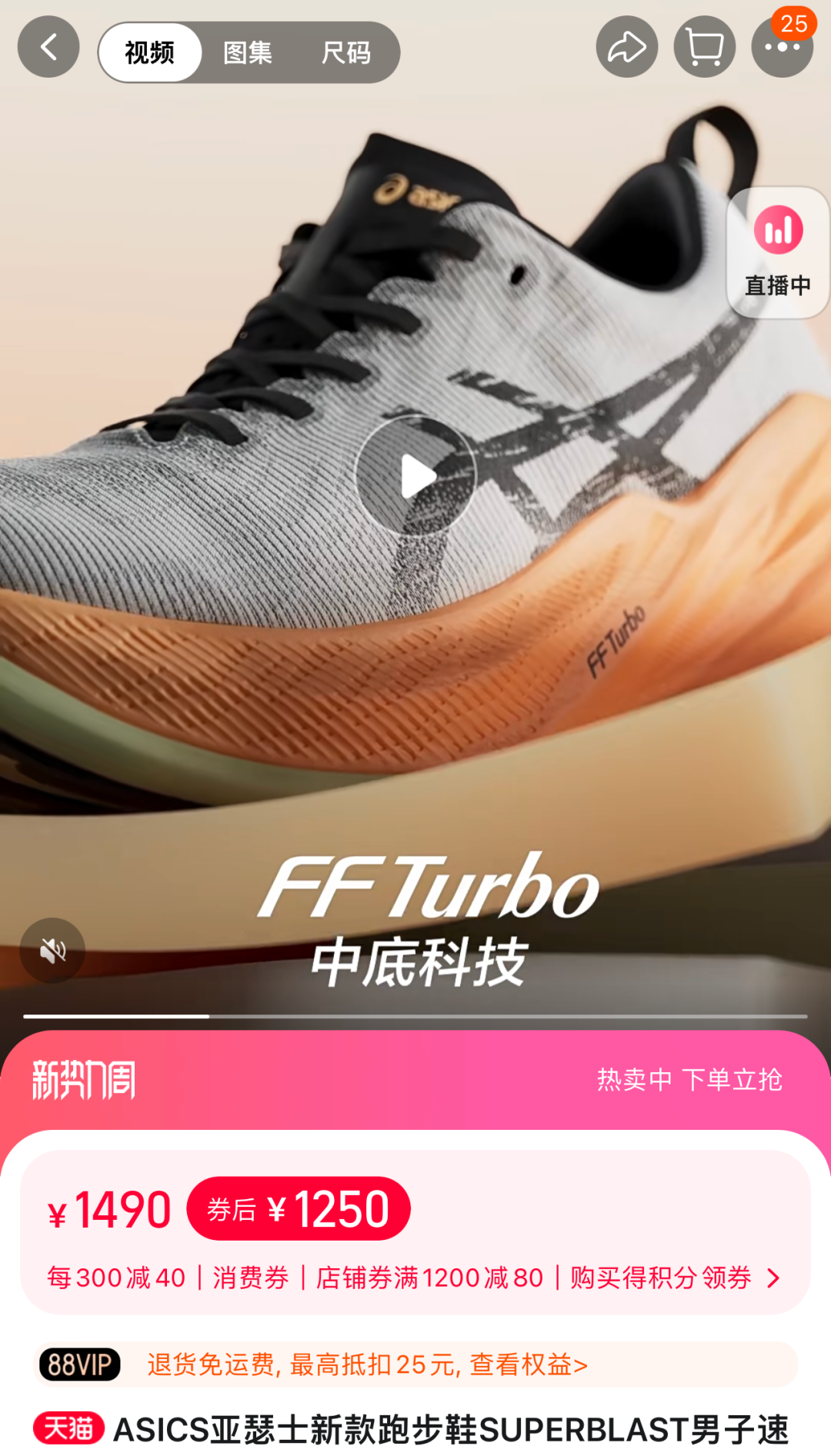Switch to the 图集 tab
This screenshot has height=1456, width=831.
pos(248,52)
